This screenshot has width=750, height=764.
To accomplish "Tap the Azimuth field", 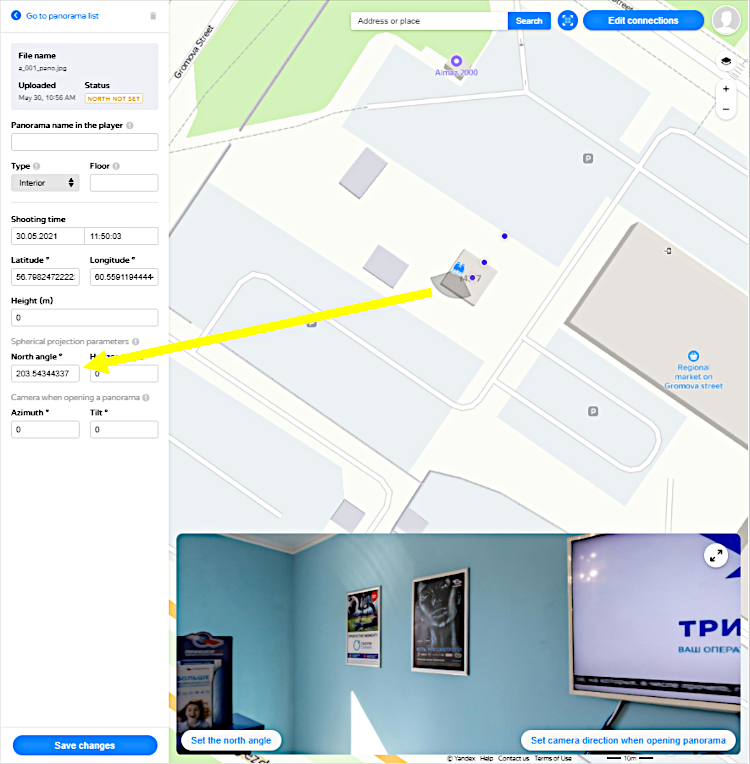I will [46, 429].
